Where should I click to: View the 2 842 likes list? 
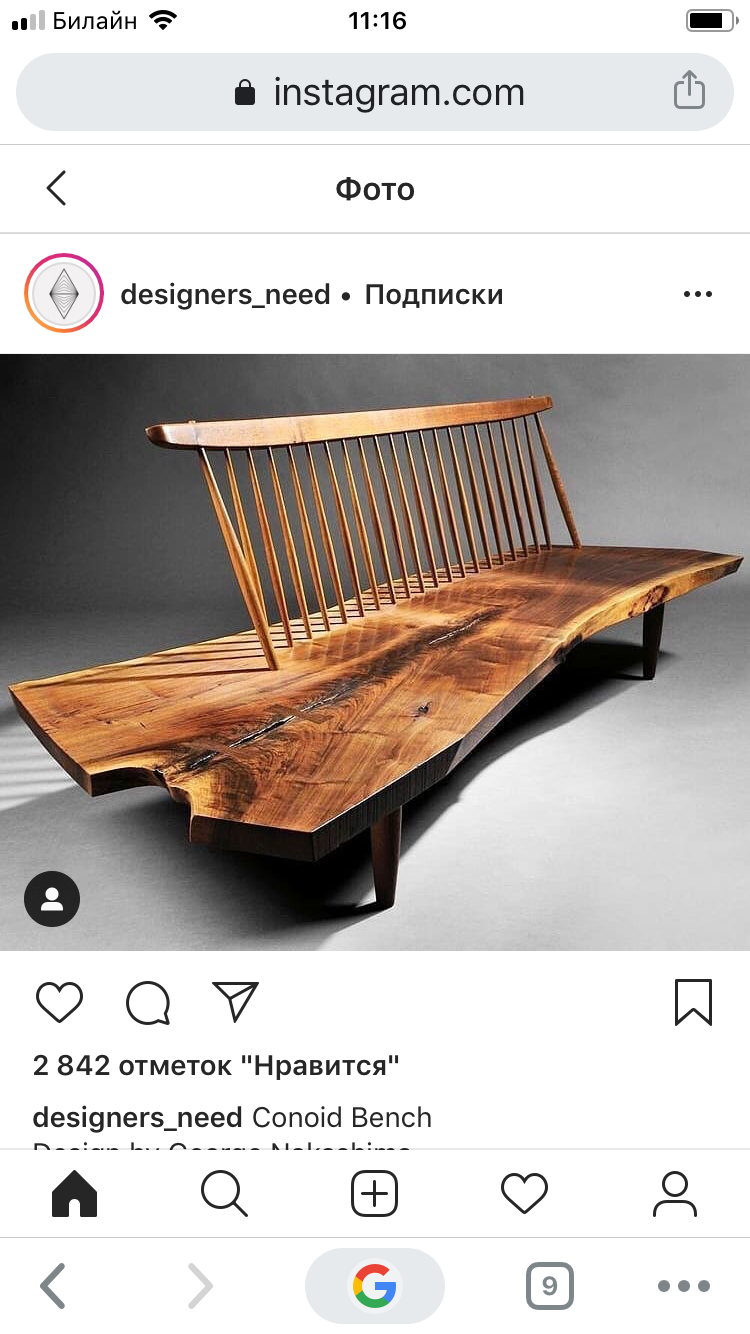(x=216, y=1066)
